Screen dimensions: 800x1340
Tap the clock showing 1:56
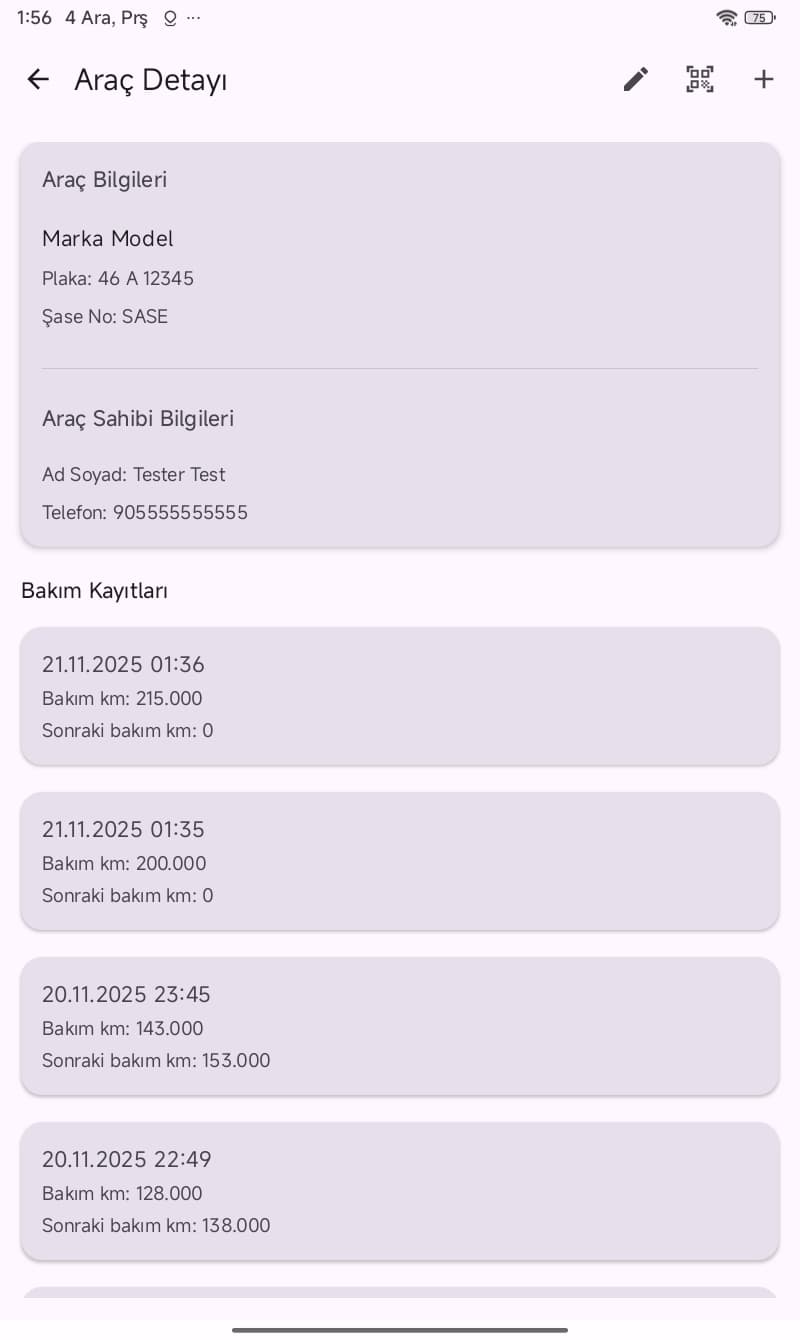(35, 17)
